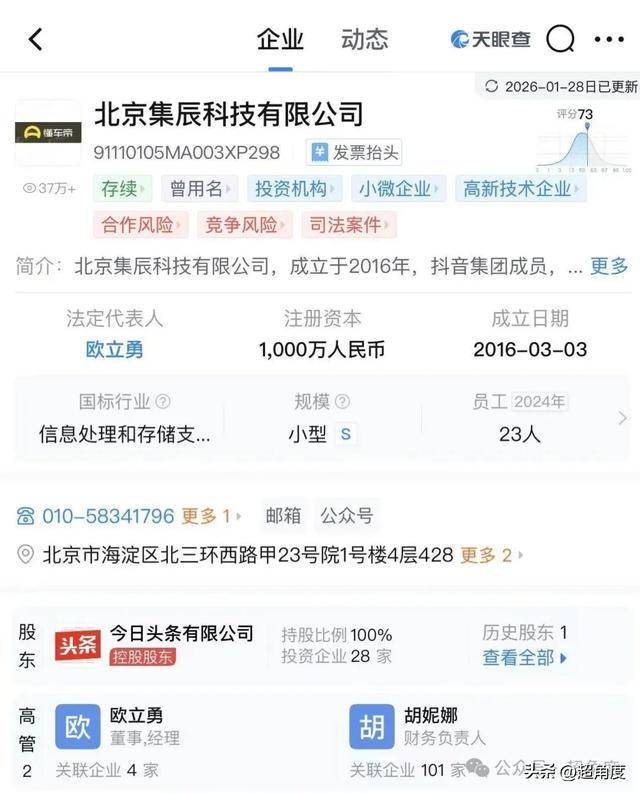
Task: View 合作风险 details
Action: tap(141, 225)
